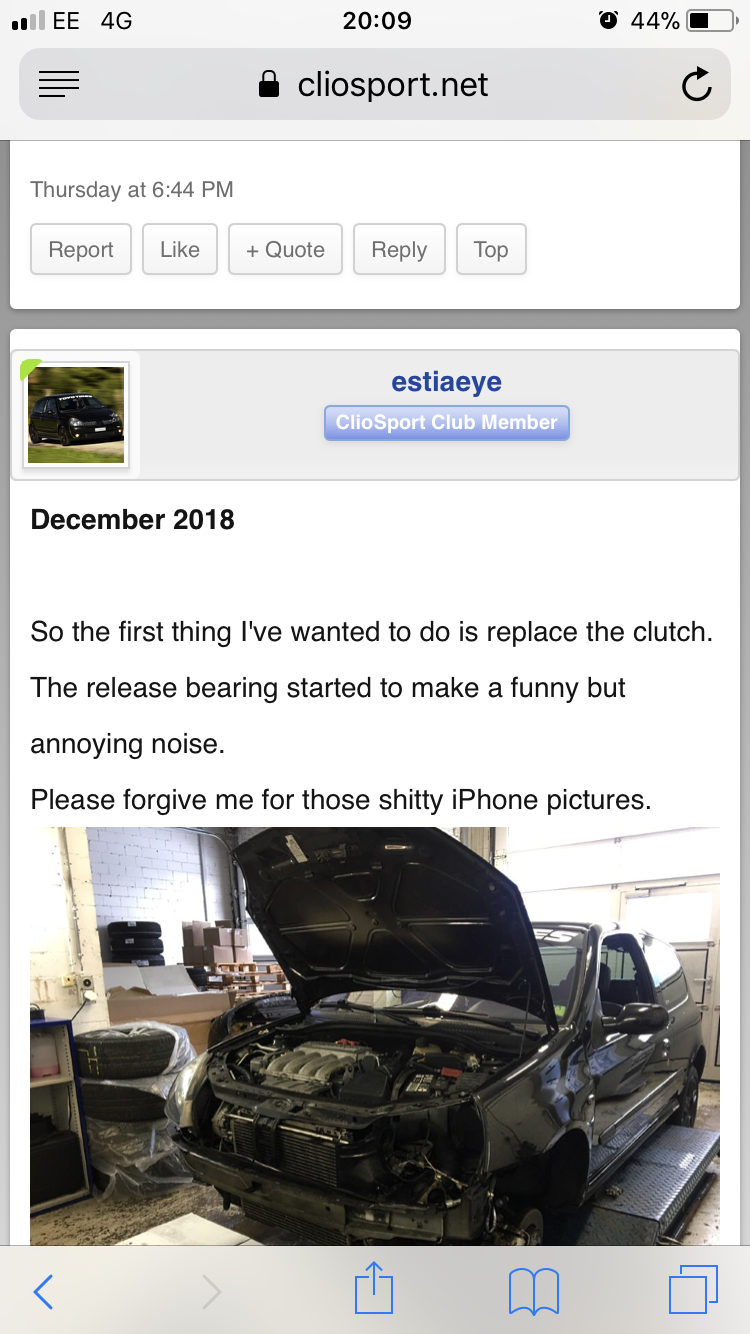Go back to previous page
Viewport: 750px width, 1334px height.
pyautogui.click(x=43, y=1292)
